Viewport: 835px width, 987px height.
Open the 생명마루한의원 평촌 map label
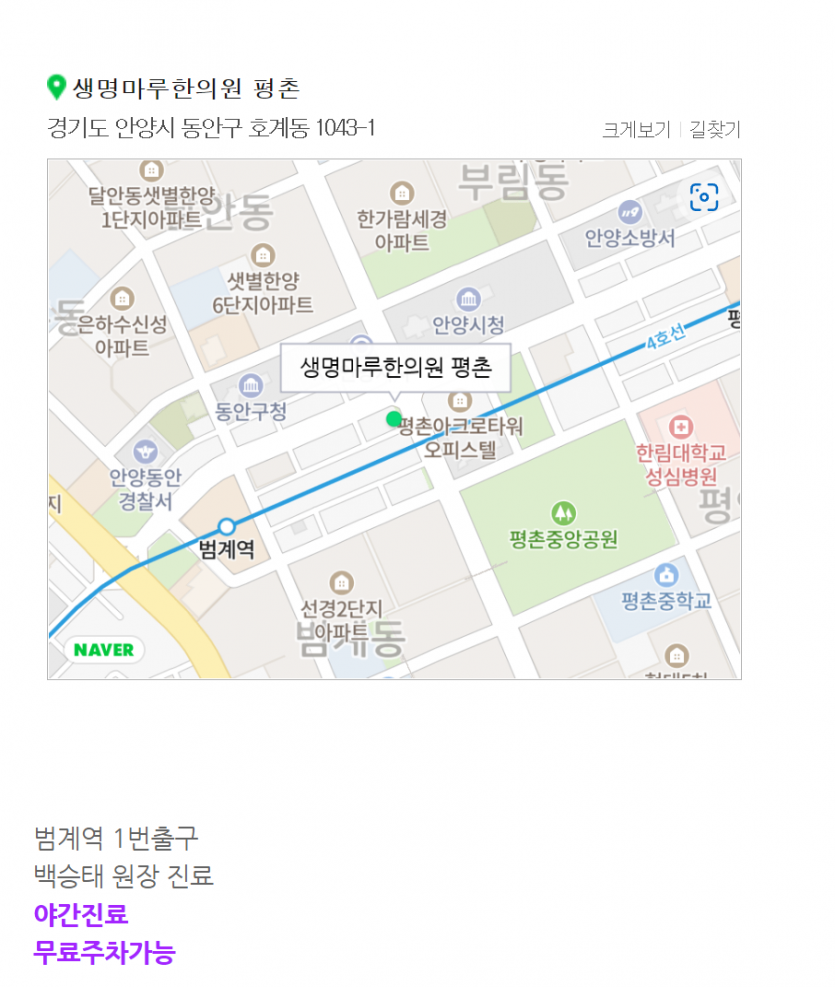point(395,368)
